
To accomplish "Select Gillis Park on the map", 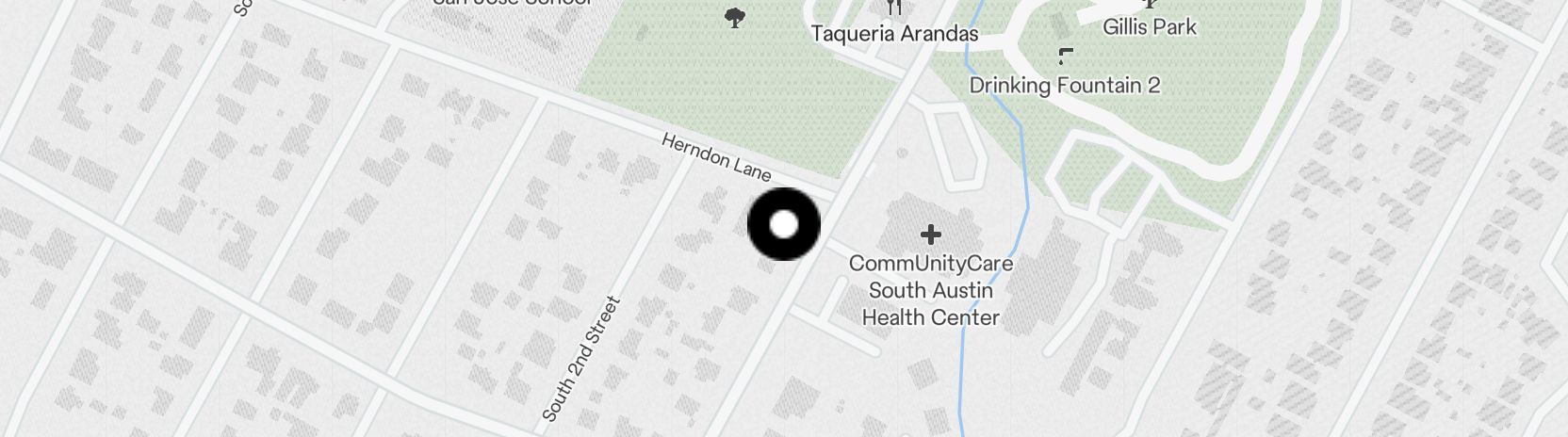I will (1150, 26).
